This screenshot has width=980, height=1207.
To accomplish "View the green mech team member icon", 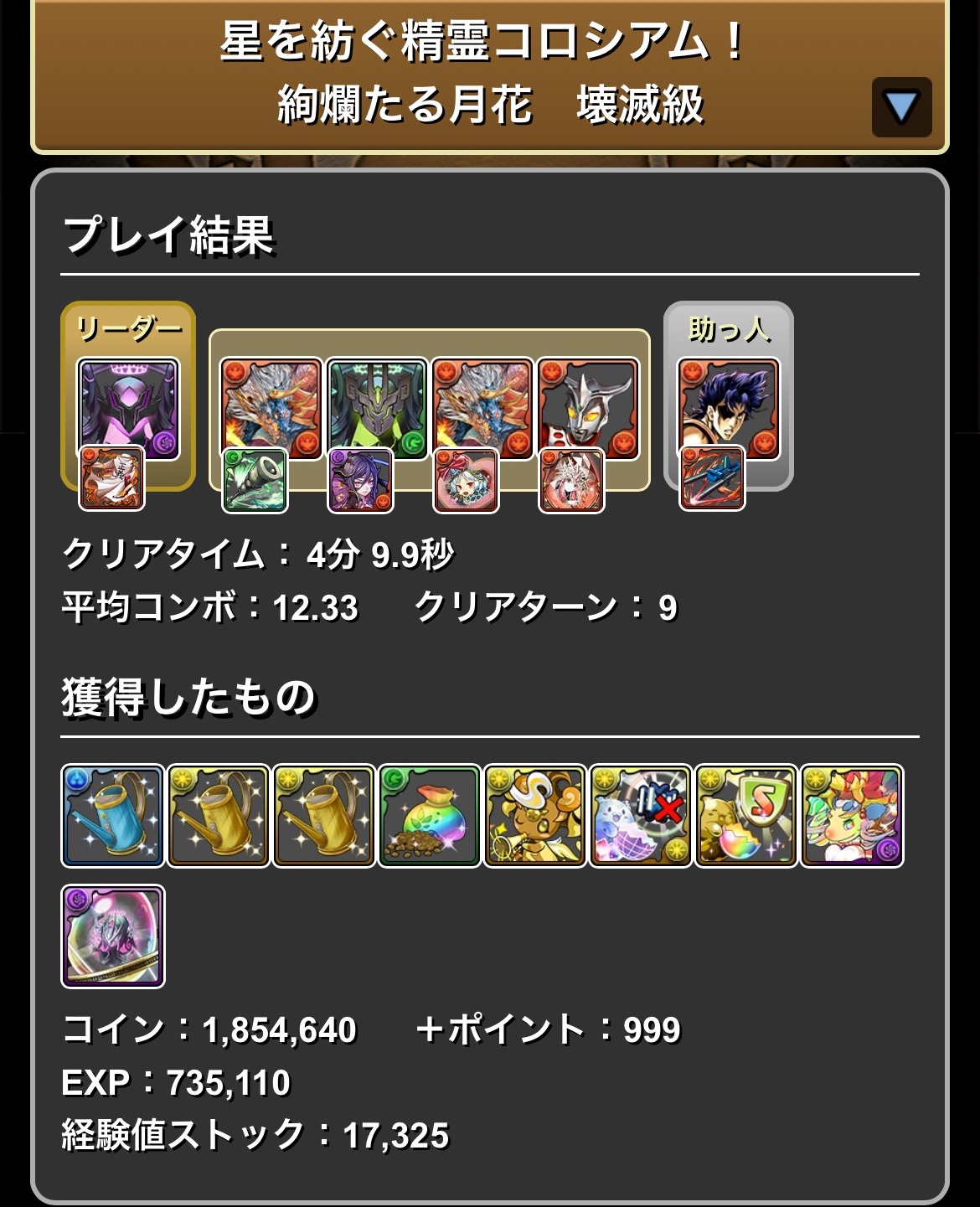I will pos(377,408).
